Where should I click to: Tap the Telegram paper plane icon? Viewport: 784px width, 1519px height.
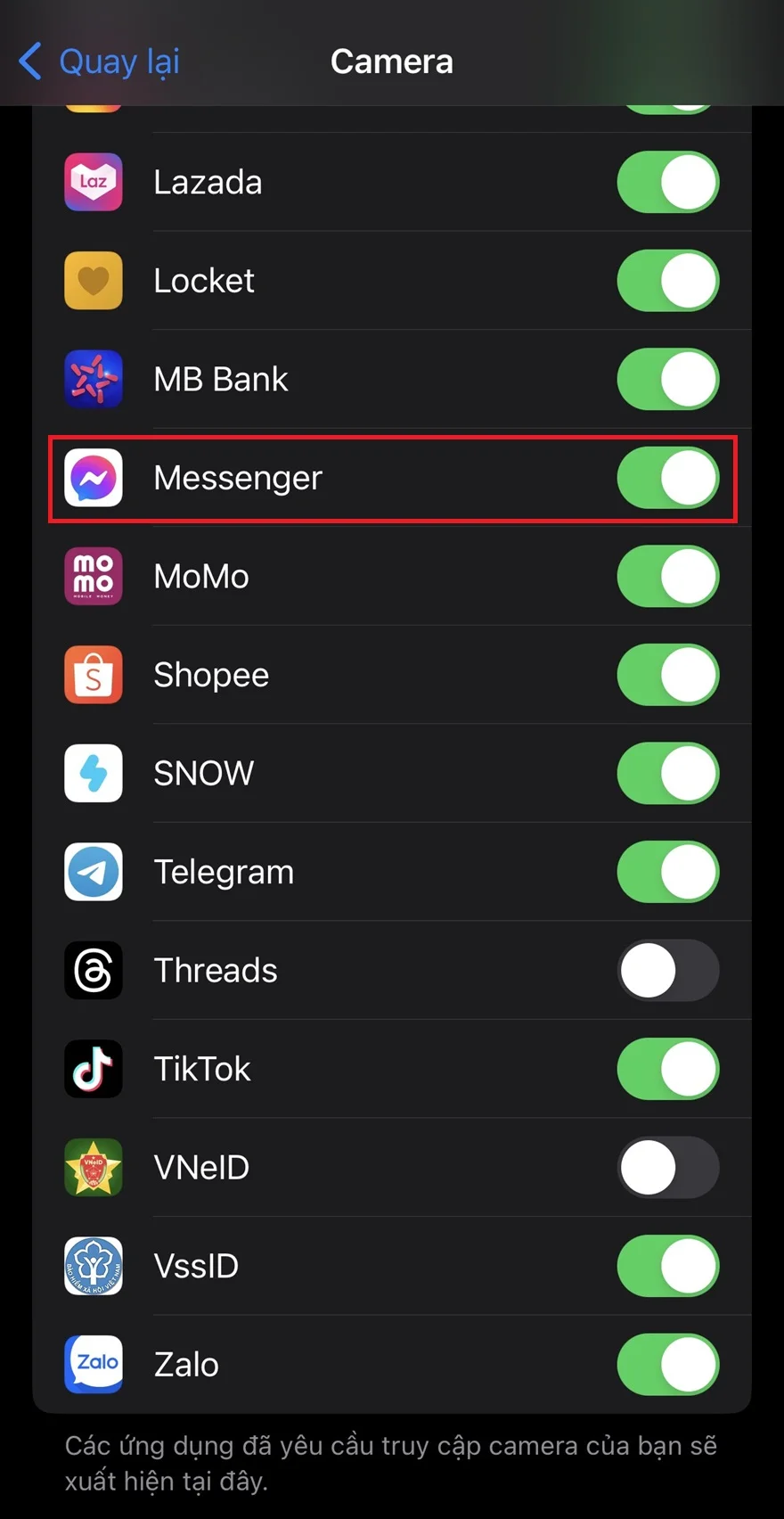(93, 872)
